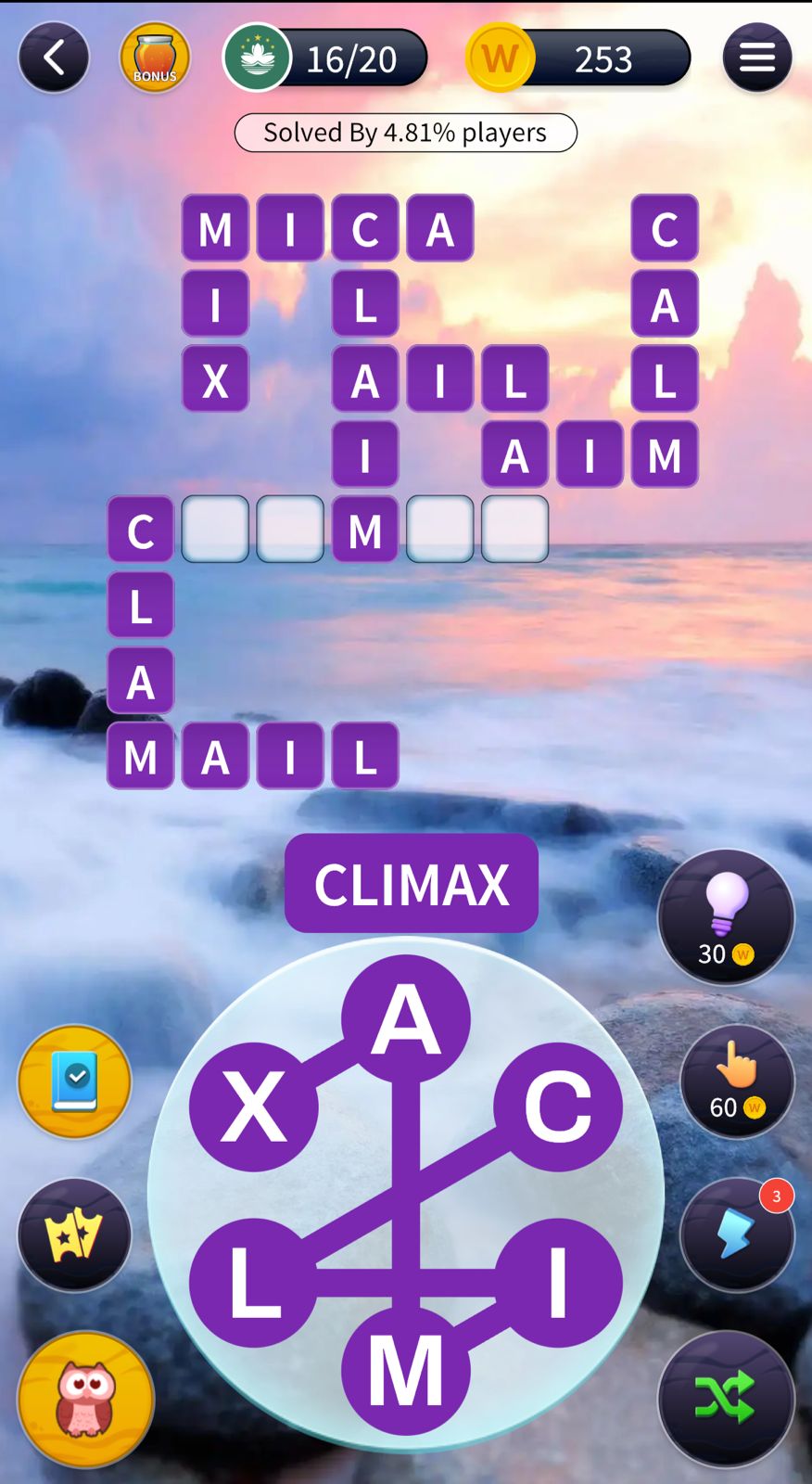Open the blue book dictionary button
Viewport: 812px width, 1484px height.
[x=74, y=1081]
